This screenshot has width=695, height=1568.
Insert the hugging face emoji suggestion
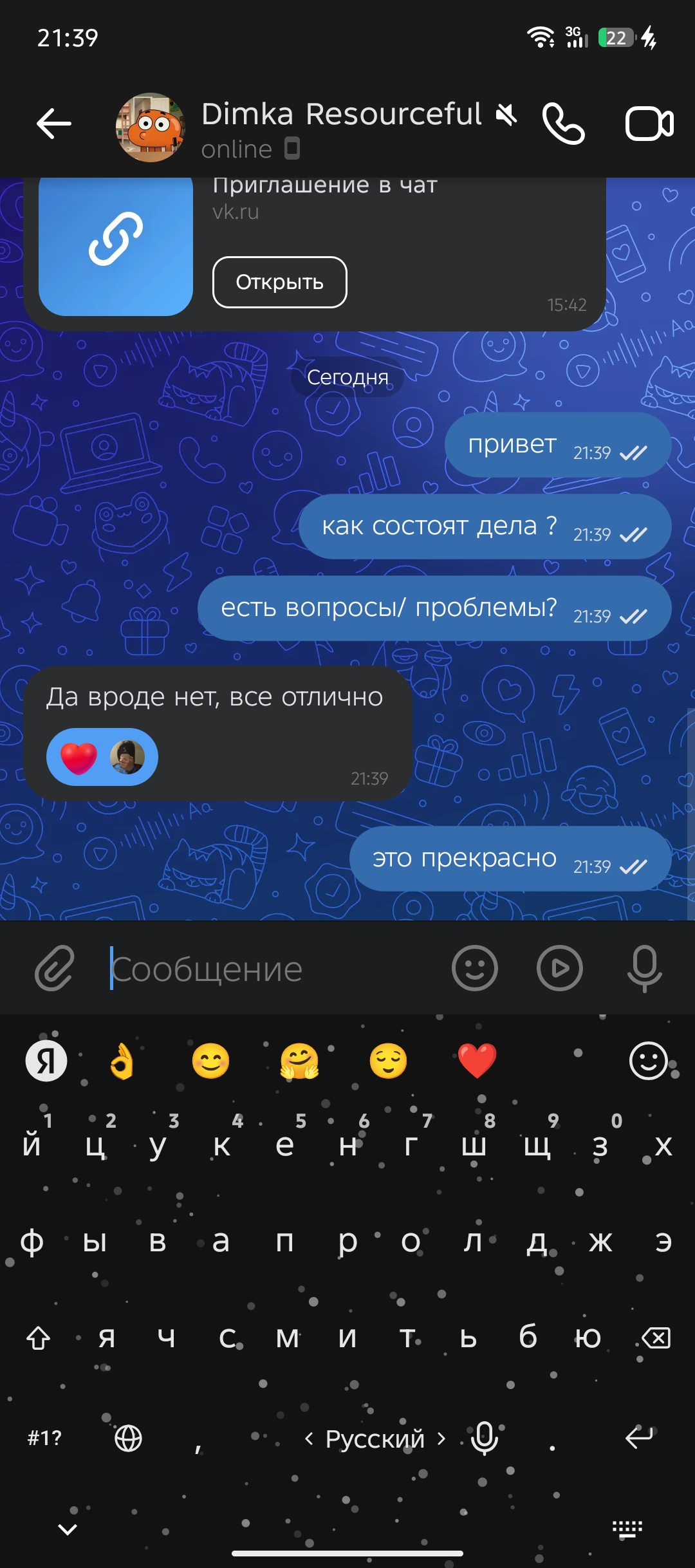(x=299, y=1061)
